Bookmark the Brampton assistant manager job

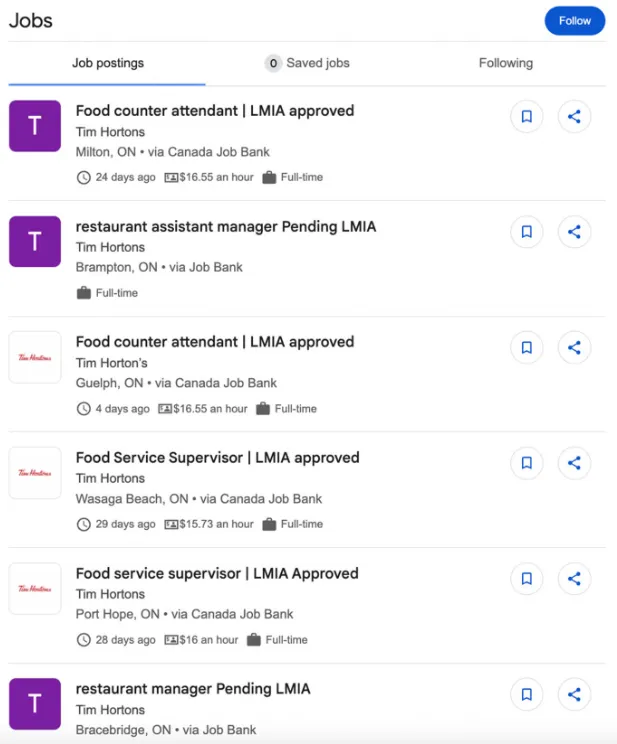(526, 232)
